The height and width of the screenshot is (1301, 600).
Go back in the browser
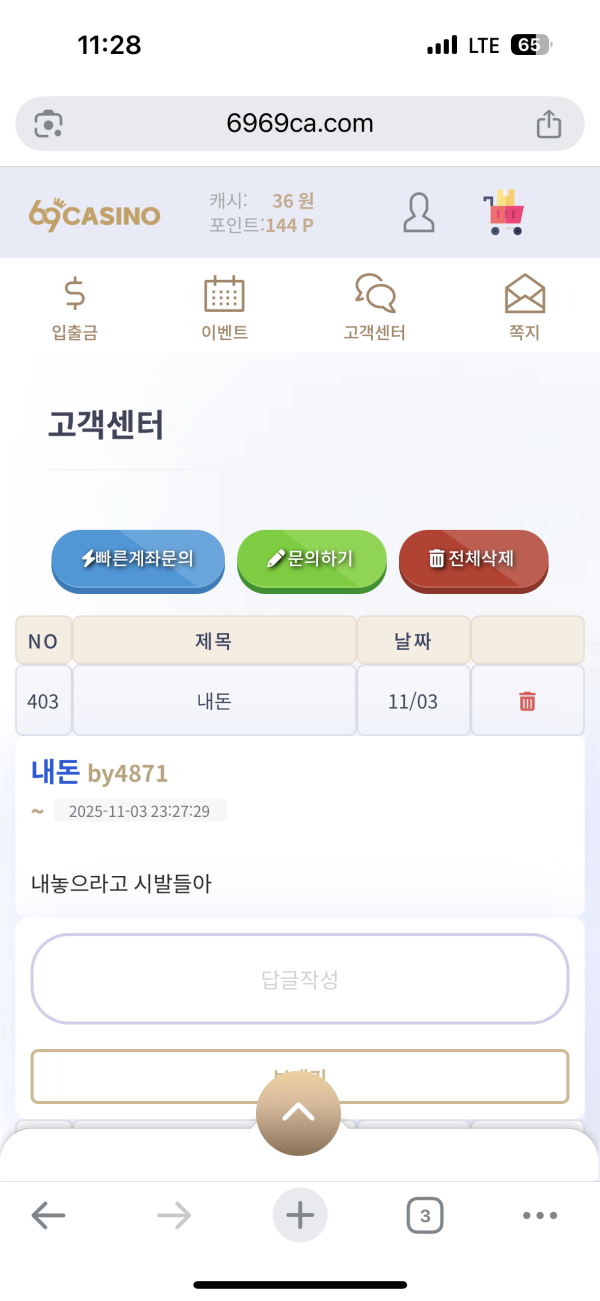pyautogui.click(x=48, y=1215)
